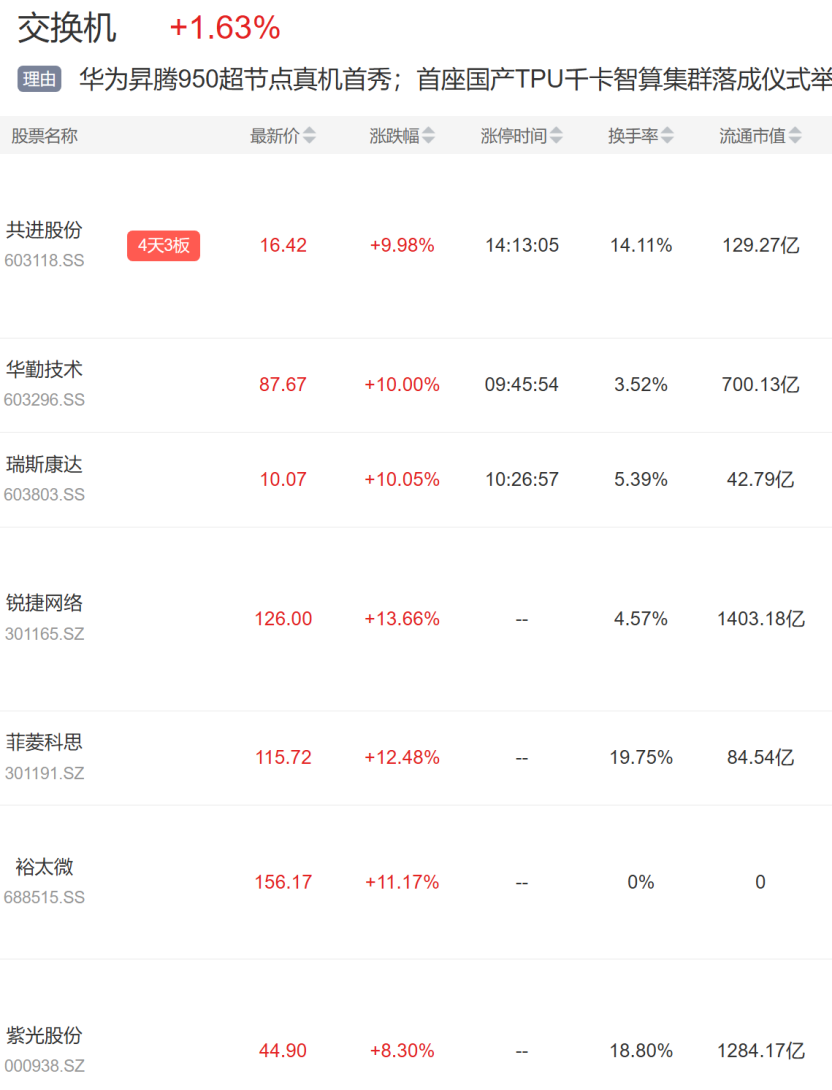Viewport: 832px width, 1090px height.
Task: Sort by 流通市值 column
Action: pos(760,136)
